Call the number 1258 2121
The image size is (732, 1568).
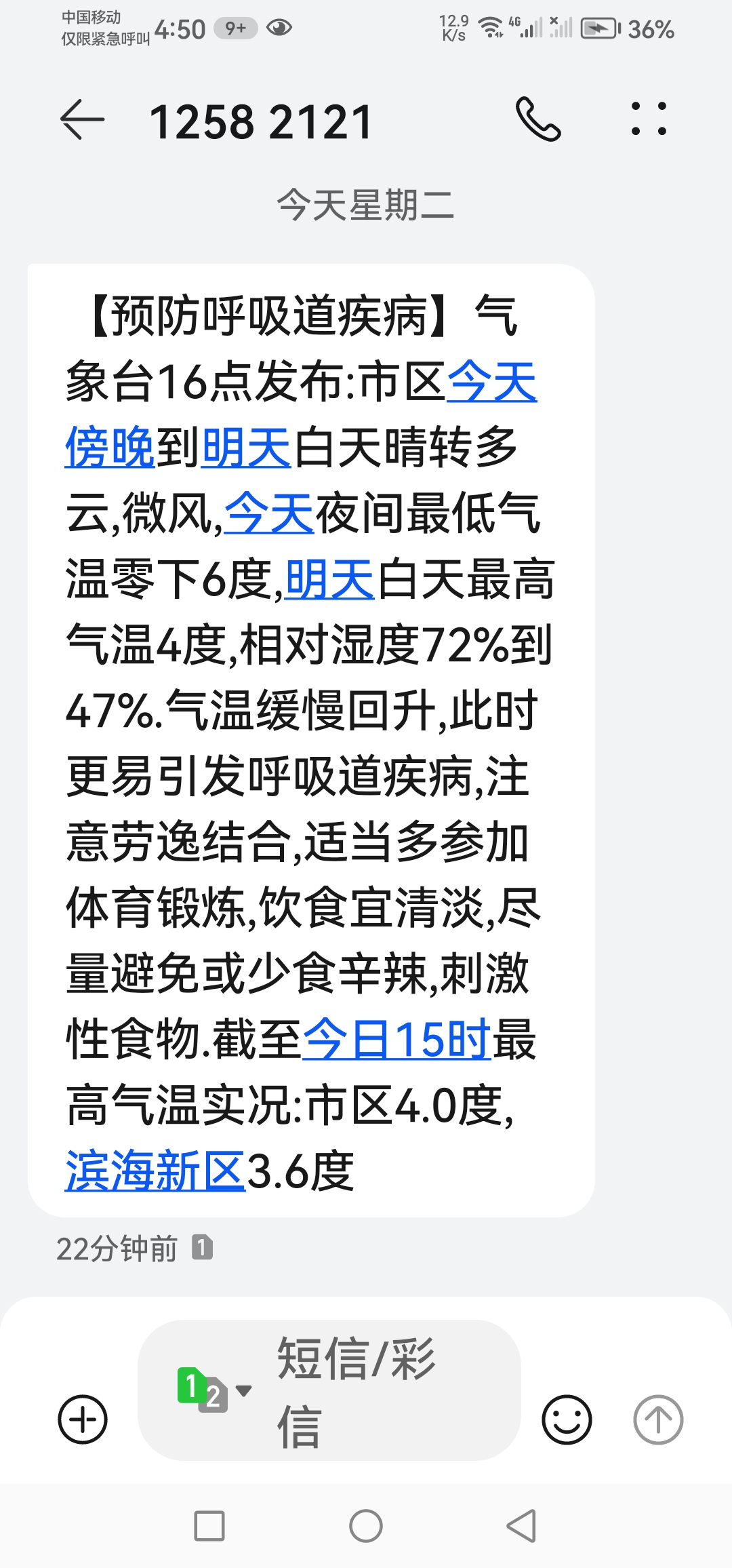(538, 119)
